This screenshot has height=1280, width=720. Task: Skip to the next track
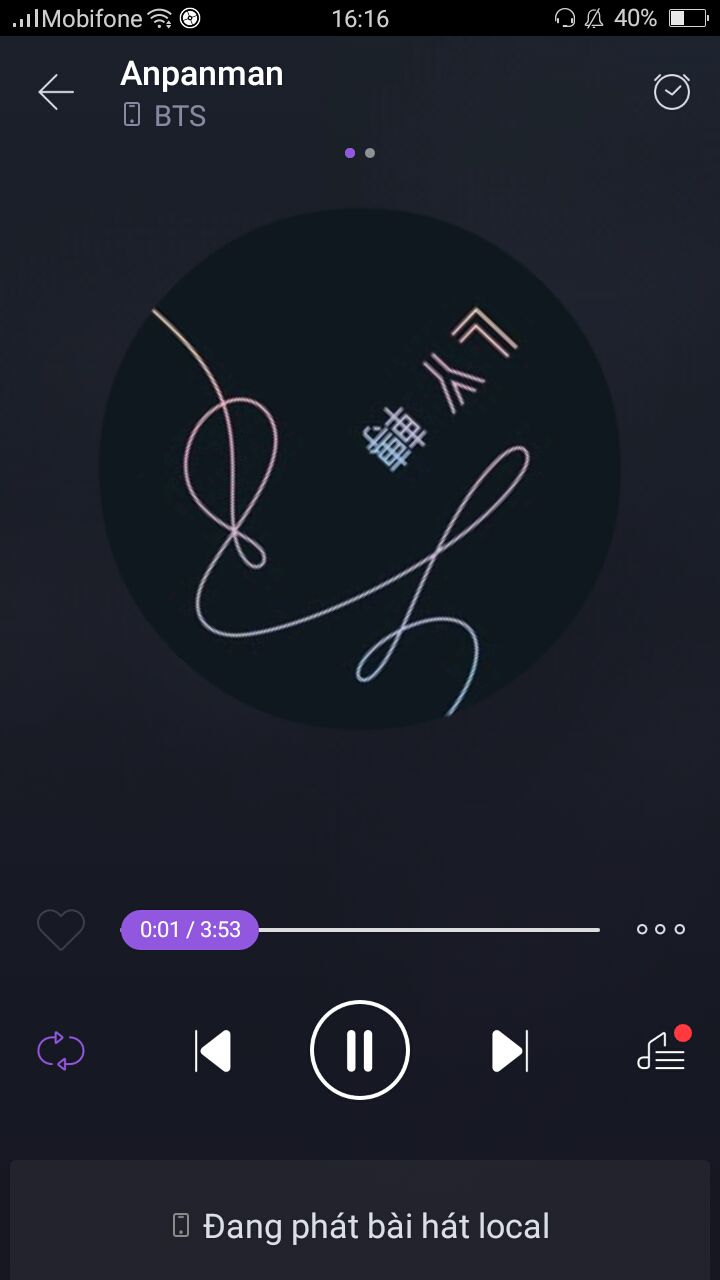coord(509,1051)
